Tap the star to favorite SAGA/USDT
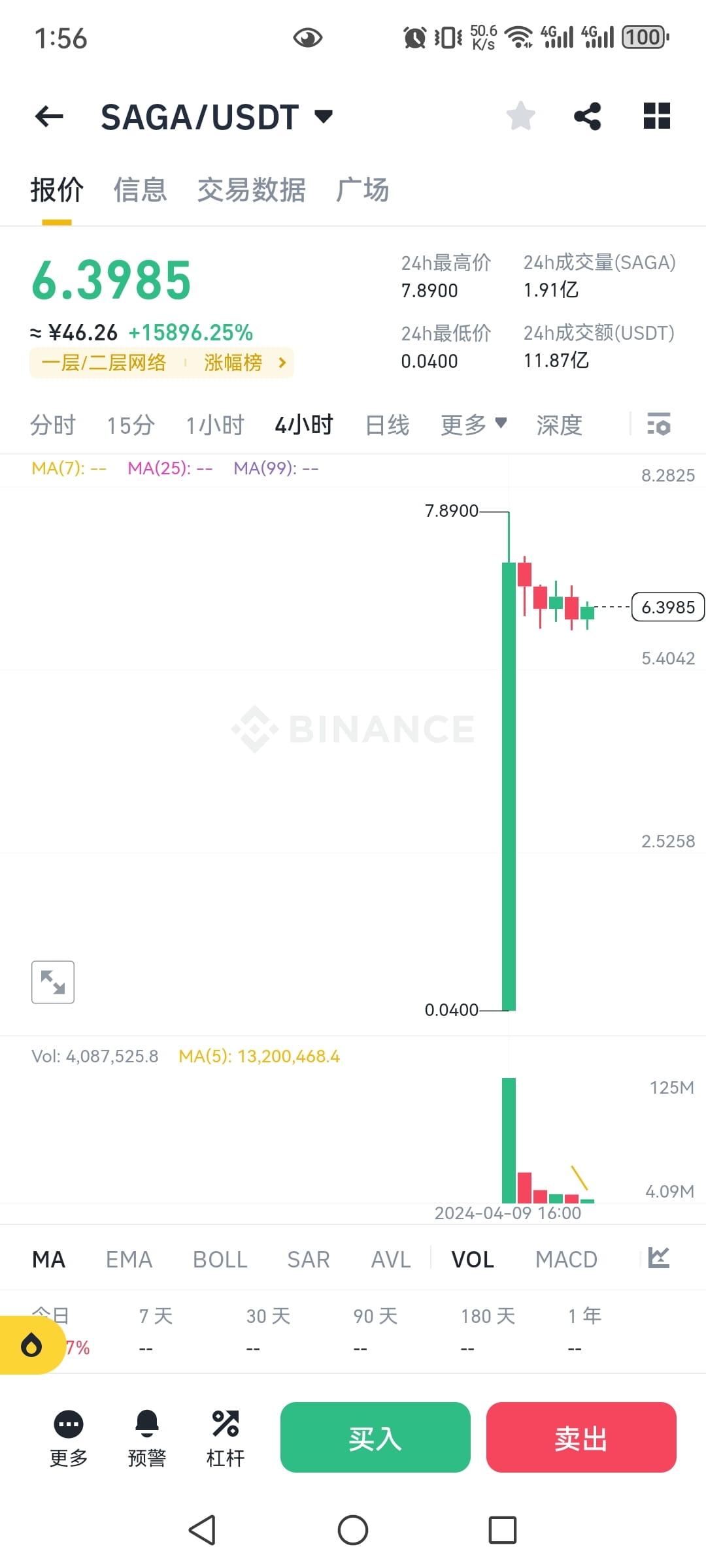This screenshot has width=706, height=1568. pyautogui.click(x=520, y=116)
